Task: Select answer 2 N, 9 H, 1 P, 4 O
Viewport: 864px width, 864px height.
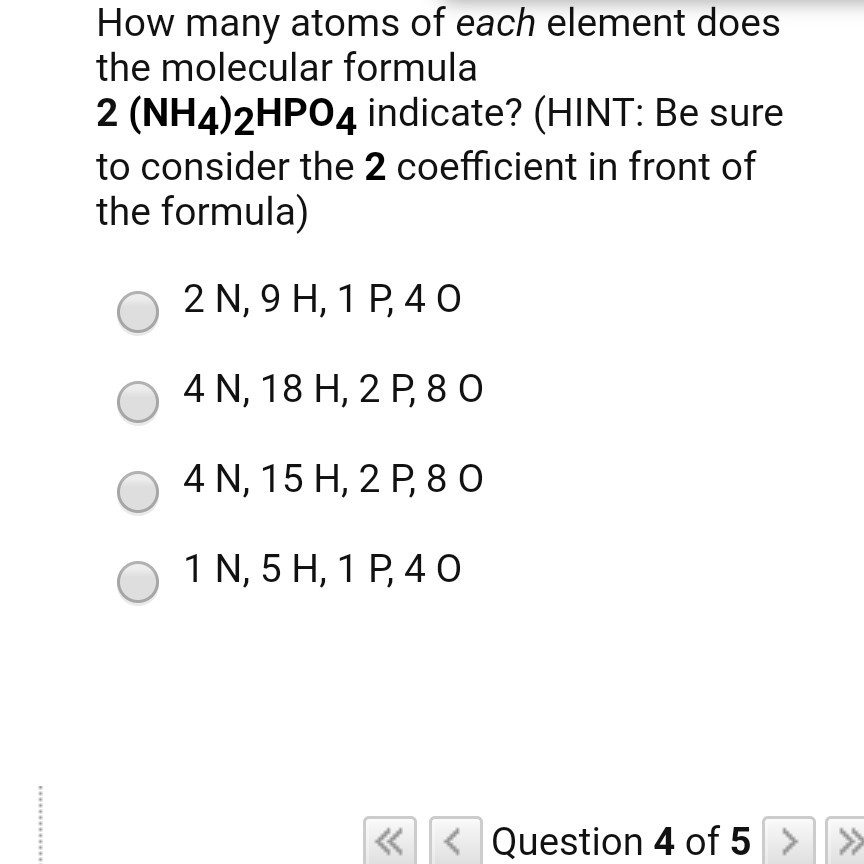Action: 138,311
